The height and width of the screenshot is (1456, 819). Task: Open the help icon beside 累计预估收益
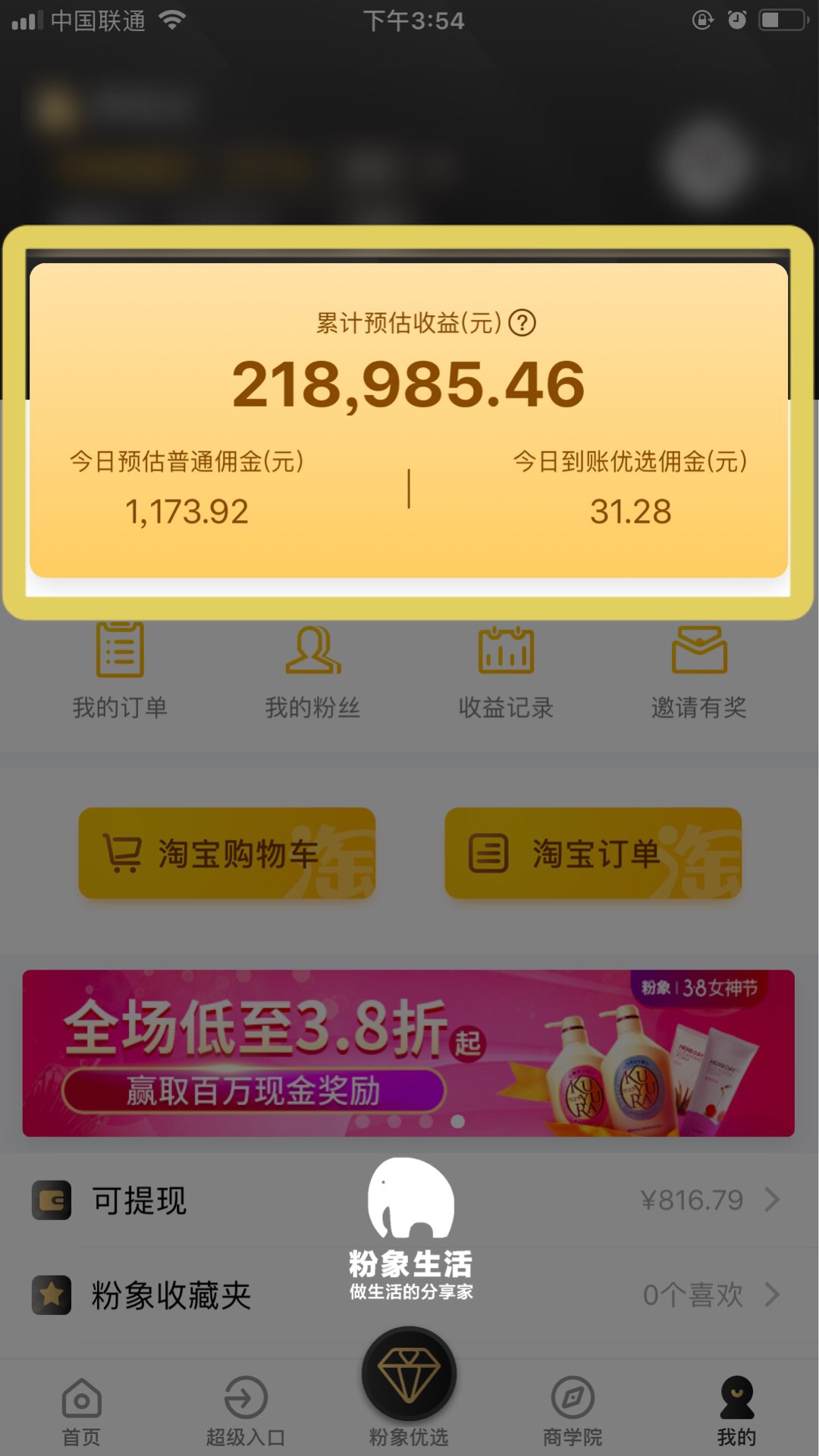tap(522, 323)
